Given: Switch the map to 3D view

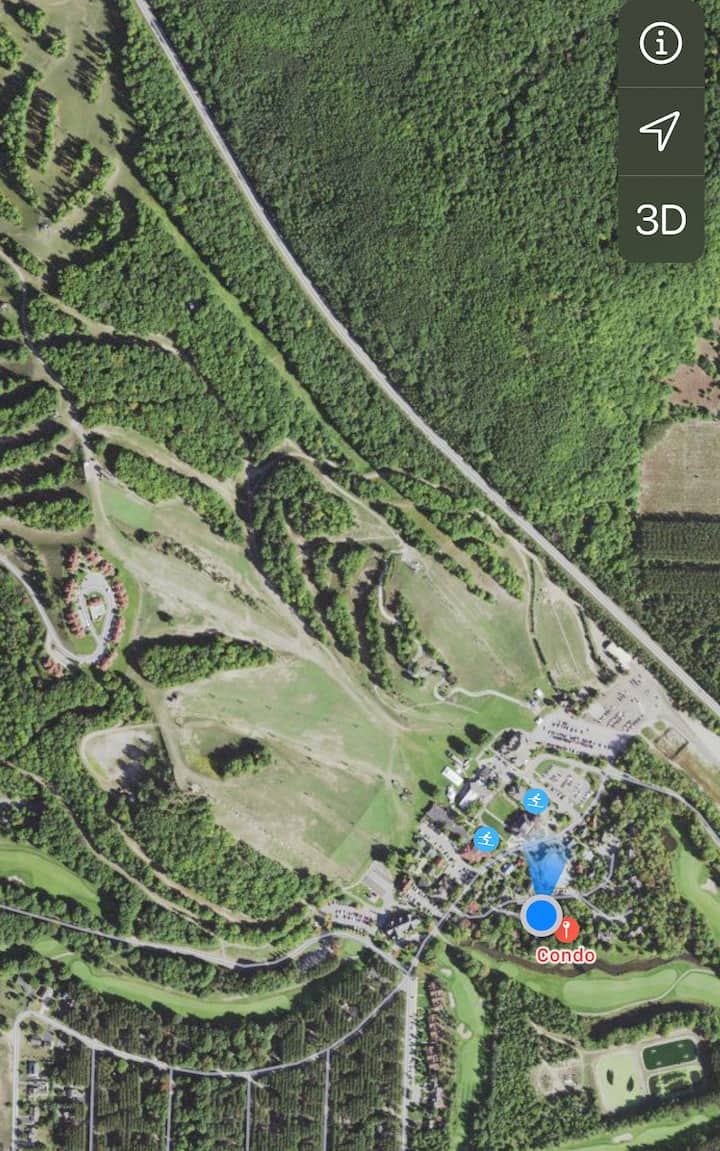Looking at the screenshot, I should click(660, 219).
